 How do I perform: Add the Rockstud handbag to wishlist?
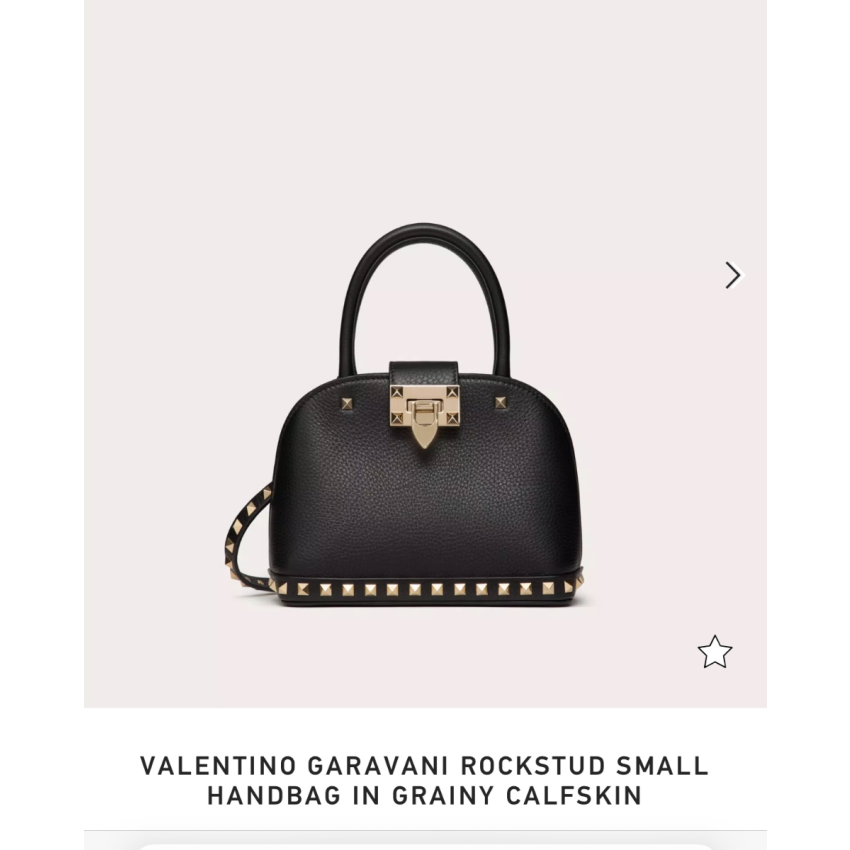coord(715,652)
